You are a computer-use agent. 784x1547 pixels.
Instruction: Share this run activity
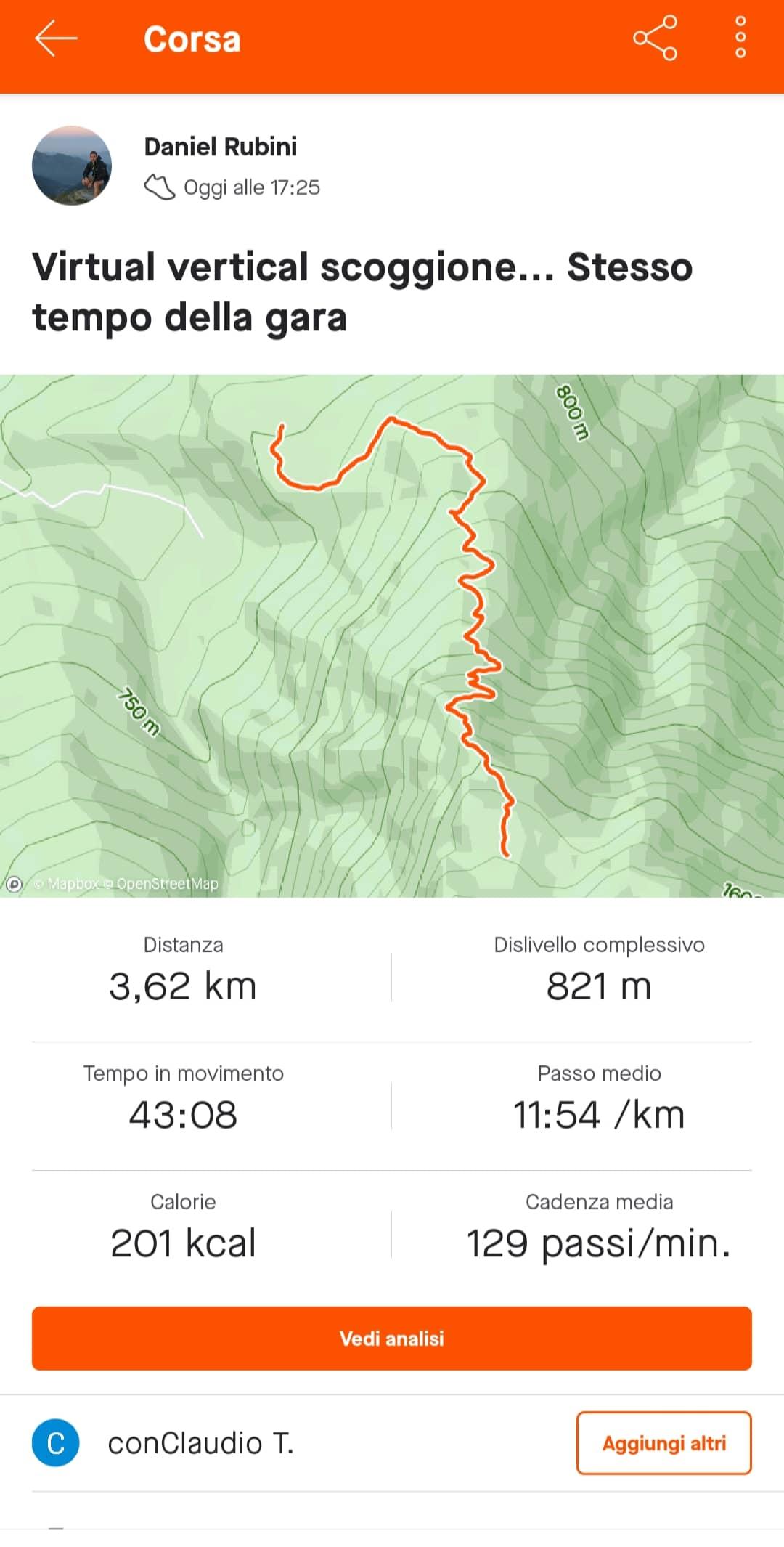654,38
